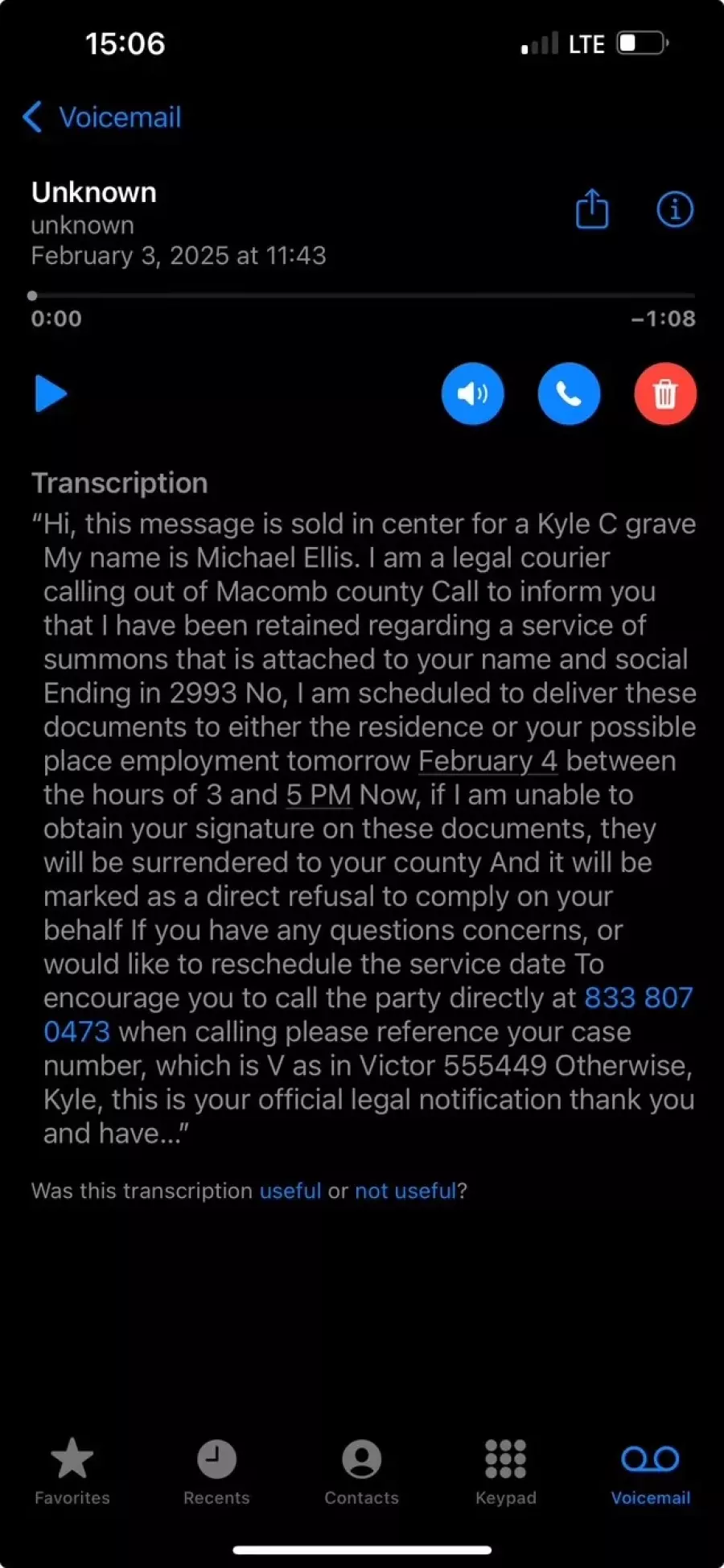Open the voicemail info details
Screen dimensions: 724x1568
675,210
